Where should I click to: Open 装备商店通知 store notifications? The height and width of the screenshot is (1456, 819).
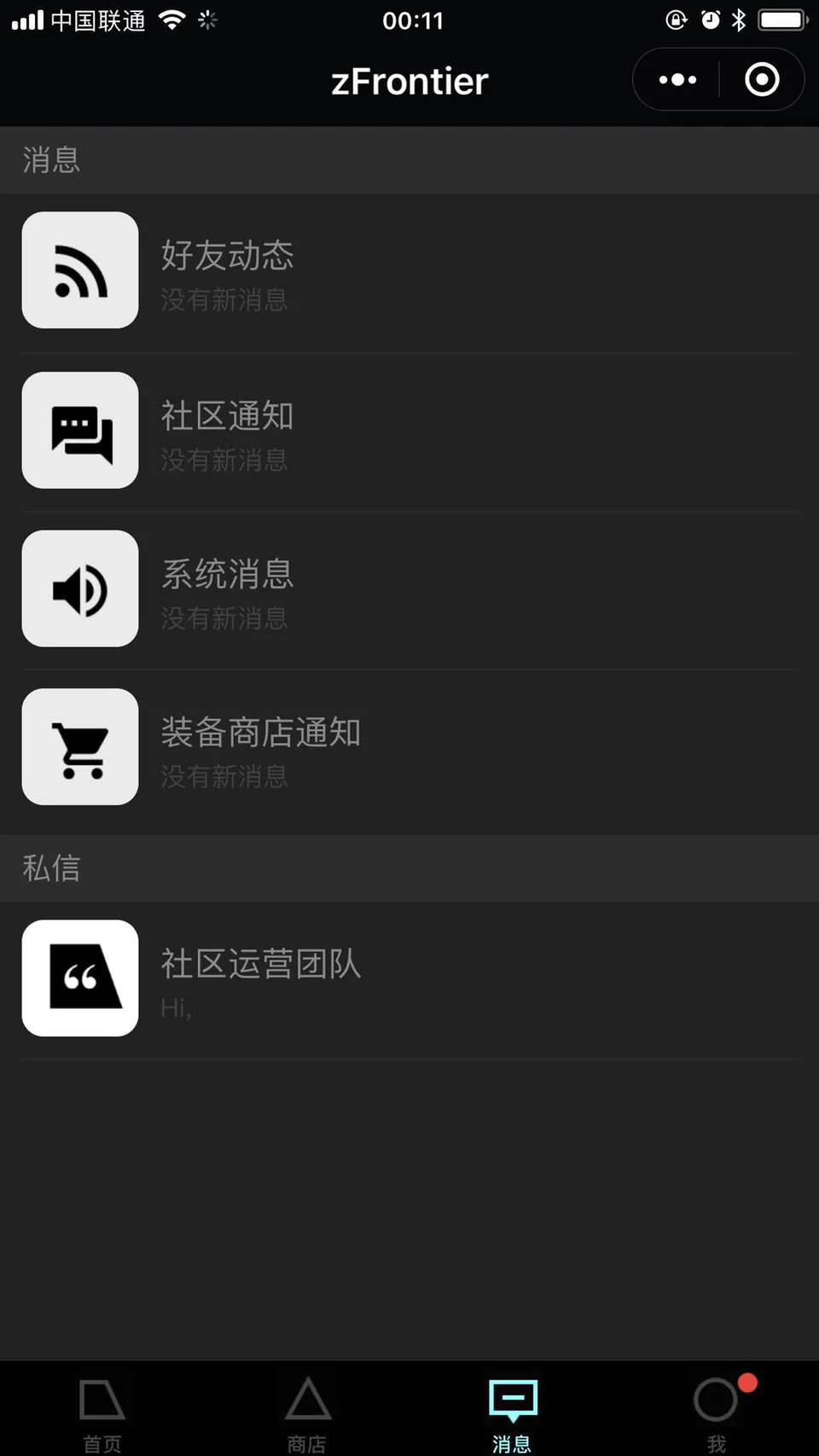[409, 749]
